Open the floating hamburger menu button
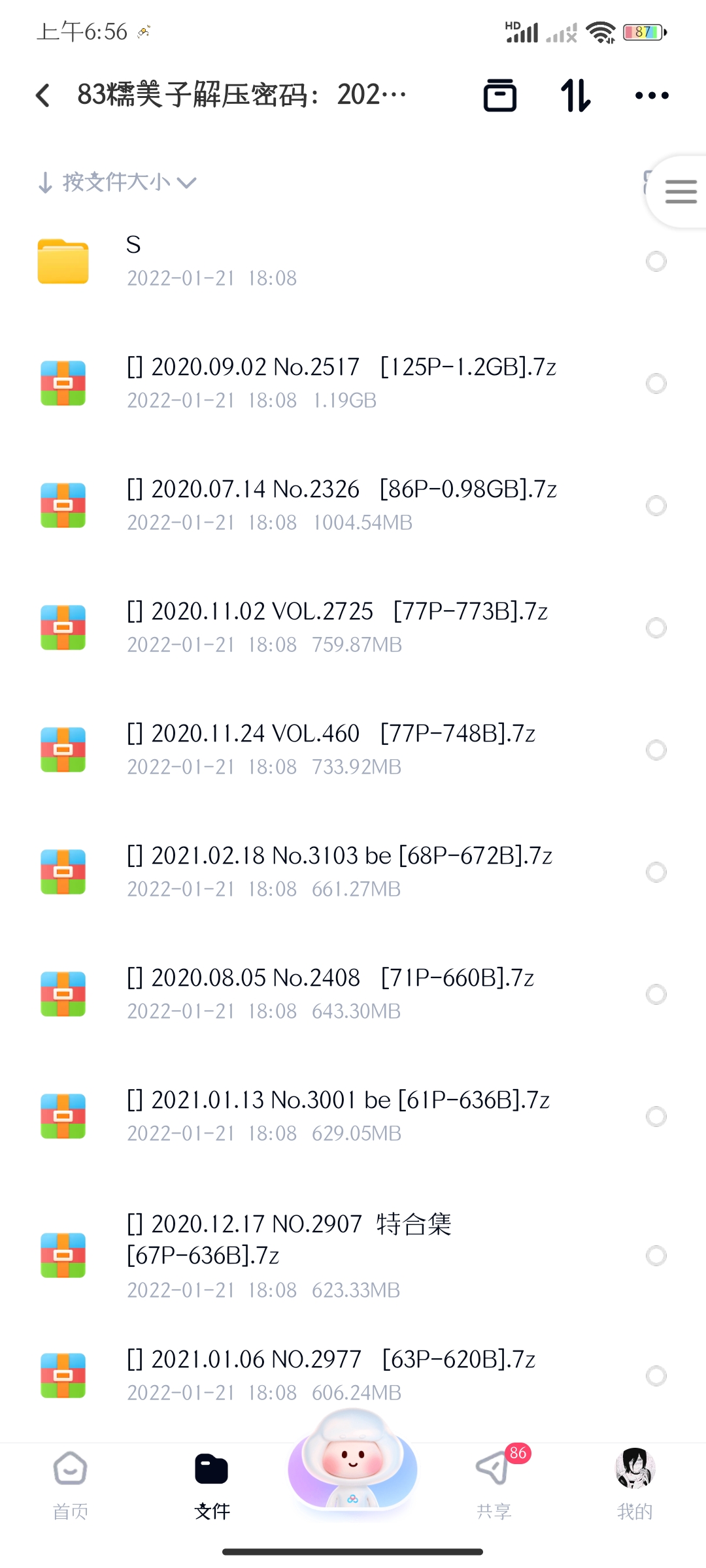The width and height of the screenshot is (706, 1568). [680, 191]
